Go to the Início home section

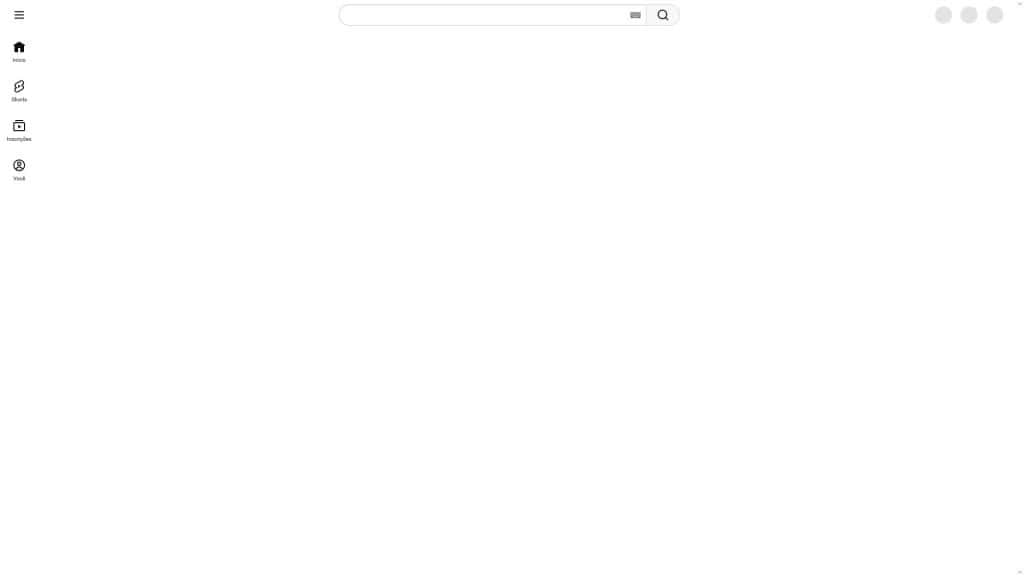[19, 51]
